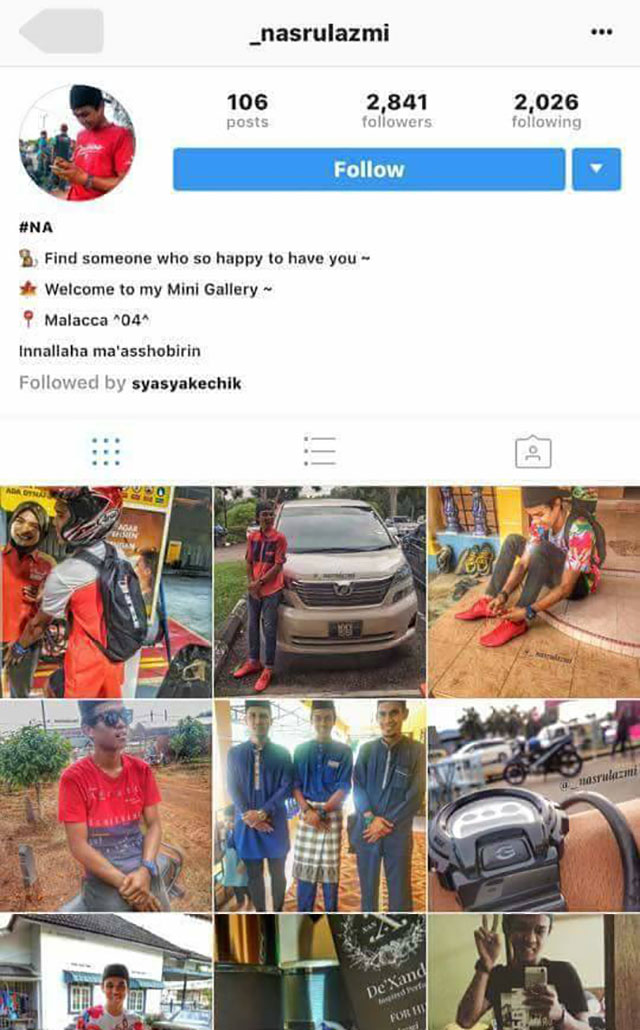
Task: Open the sunglasses and red shirt post
Action: click(105, 804)
